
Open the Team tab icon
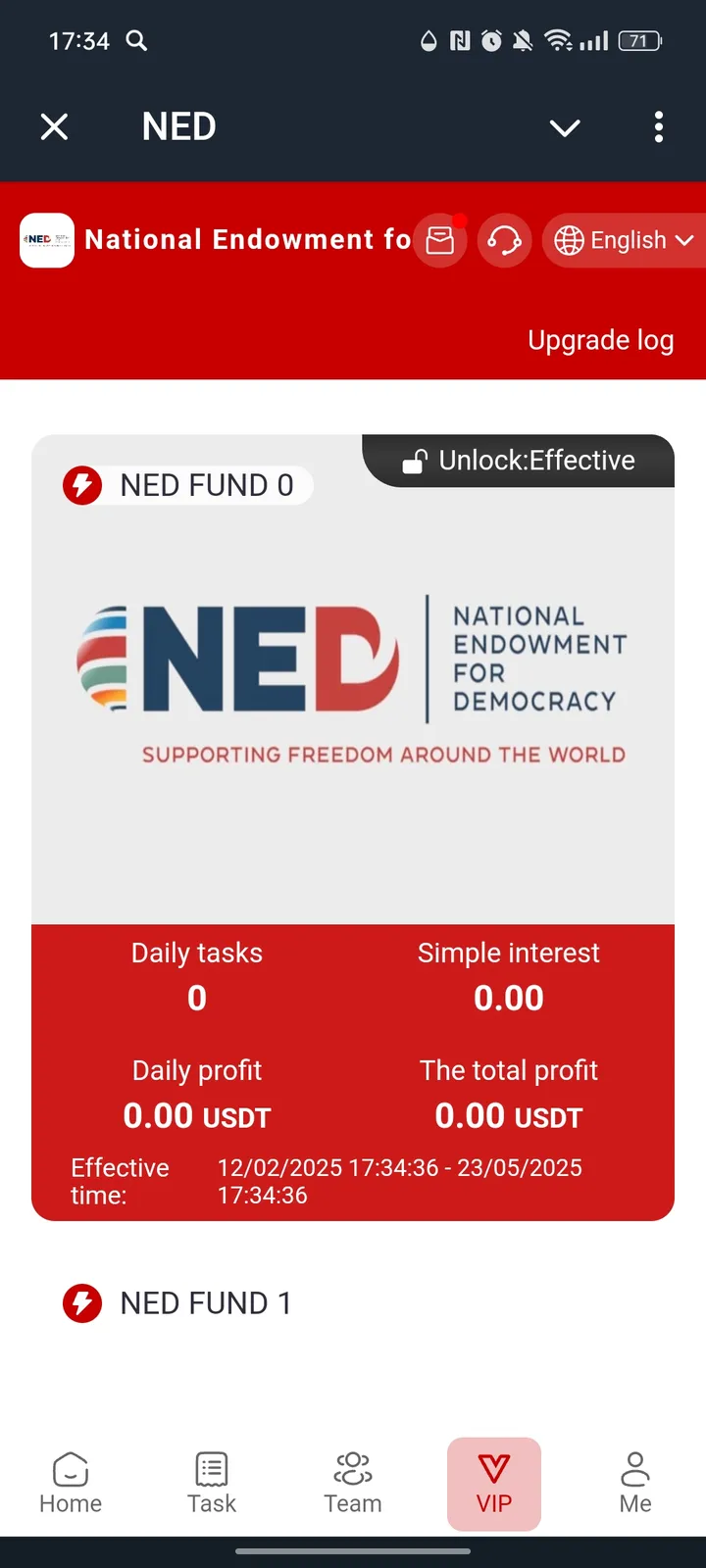tap(352, 1470)
